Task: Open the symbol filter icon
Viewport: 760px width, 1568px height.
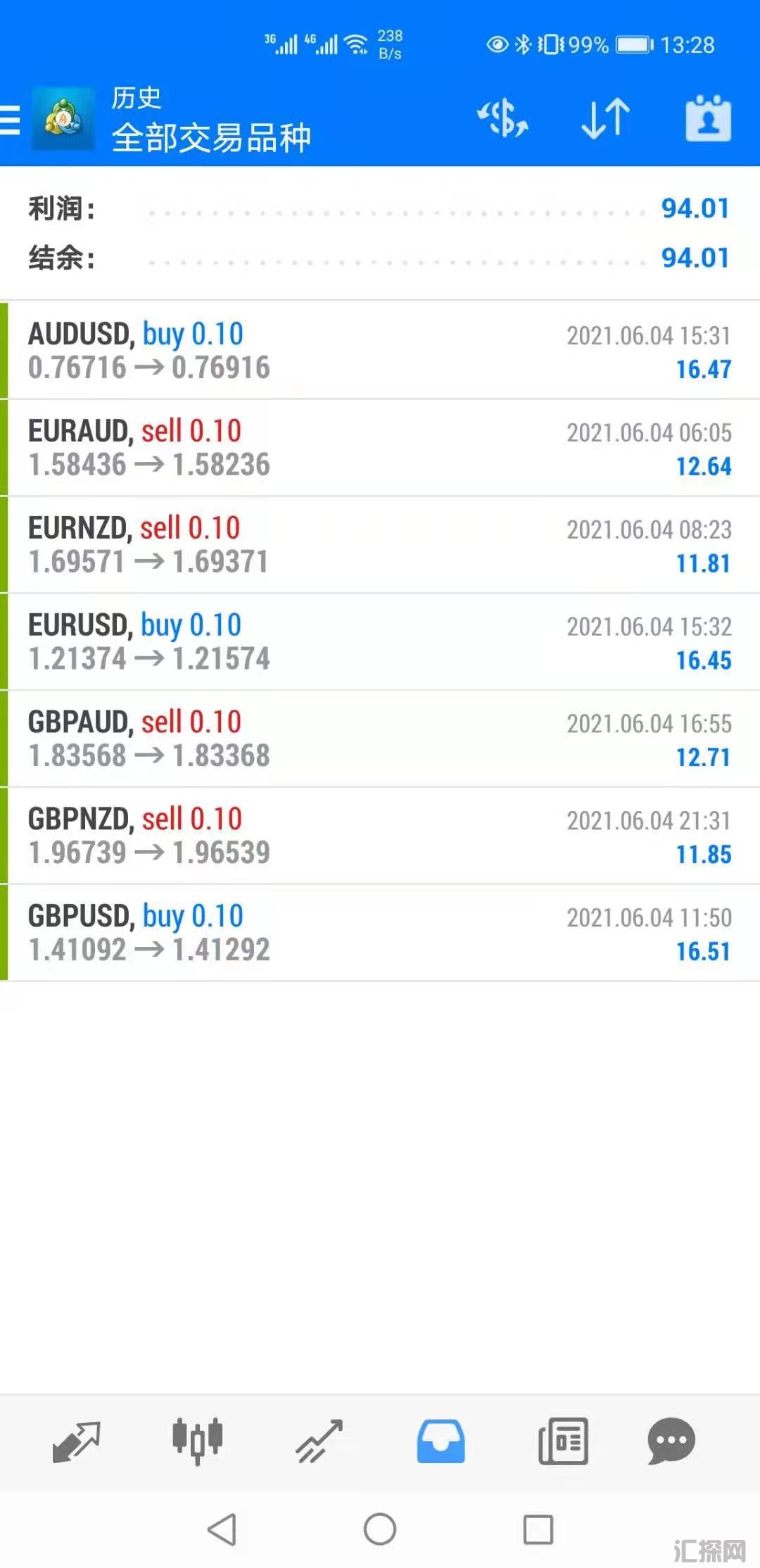Action: [503, 118]
